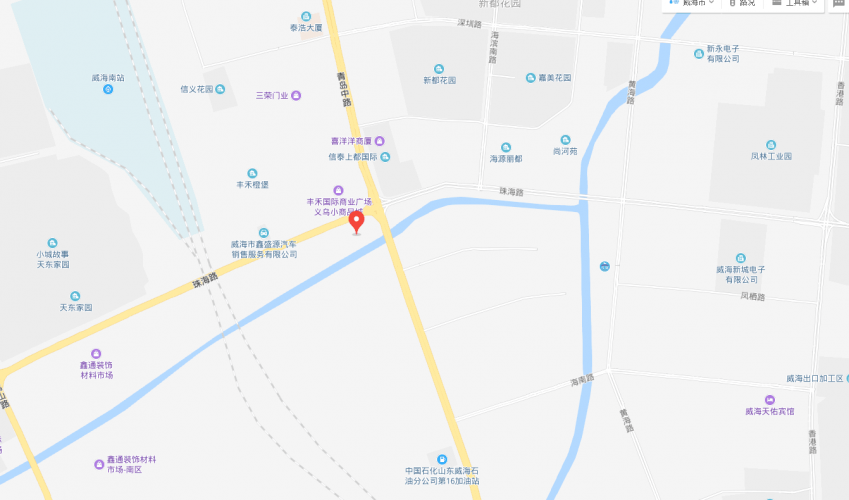Open 海源丽都 residential marker

(506, 147)
